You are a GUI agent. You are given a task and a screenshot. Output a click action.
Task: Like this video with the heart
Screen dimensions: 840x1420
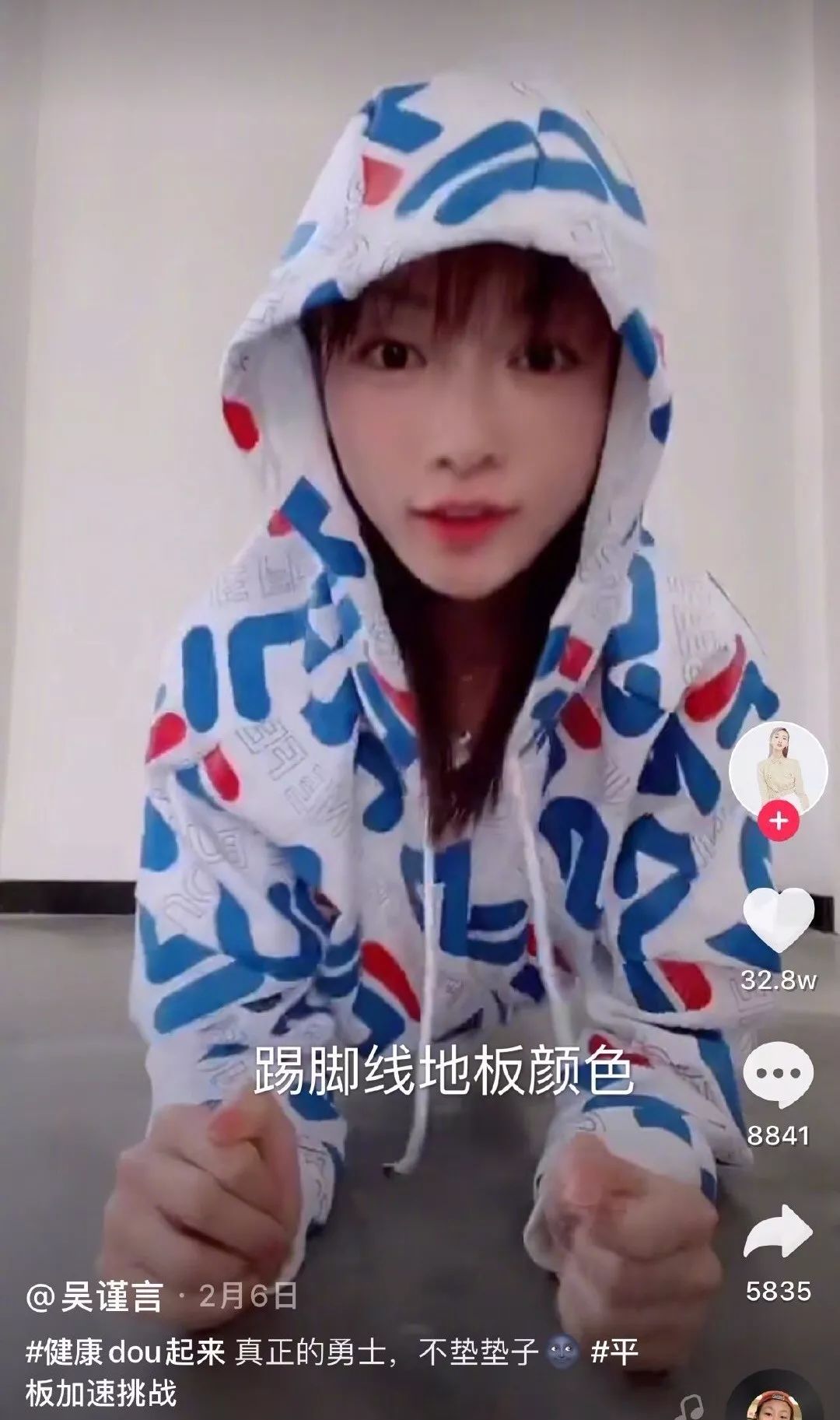779,920
